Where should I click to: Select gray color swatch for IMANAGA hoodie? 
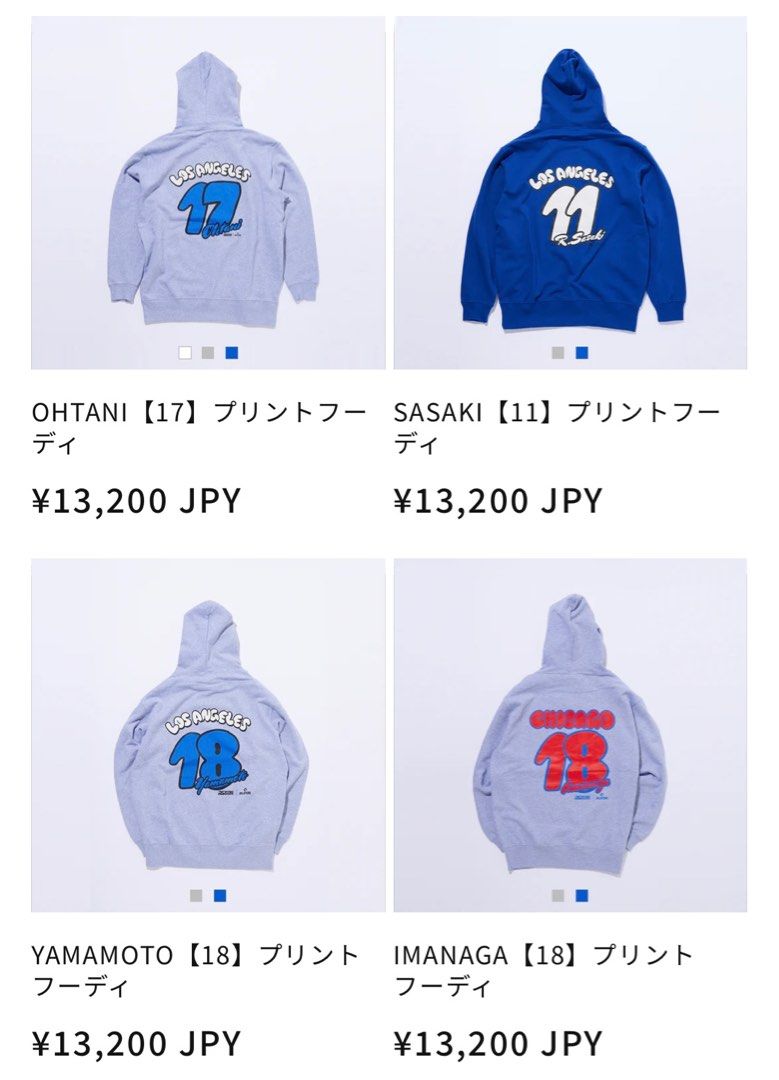(x=558, y=895)
